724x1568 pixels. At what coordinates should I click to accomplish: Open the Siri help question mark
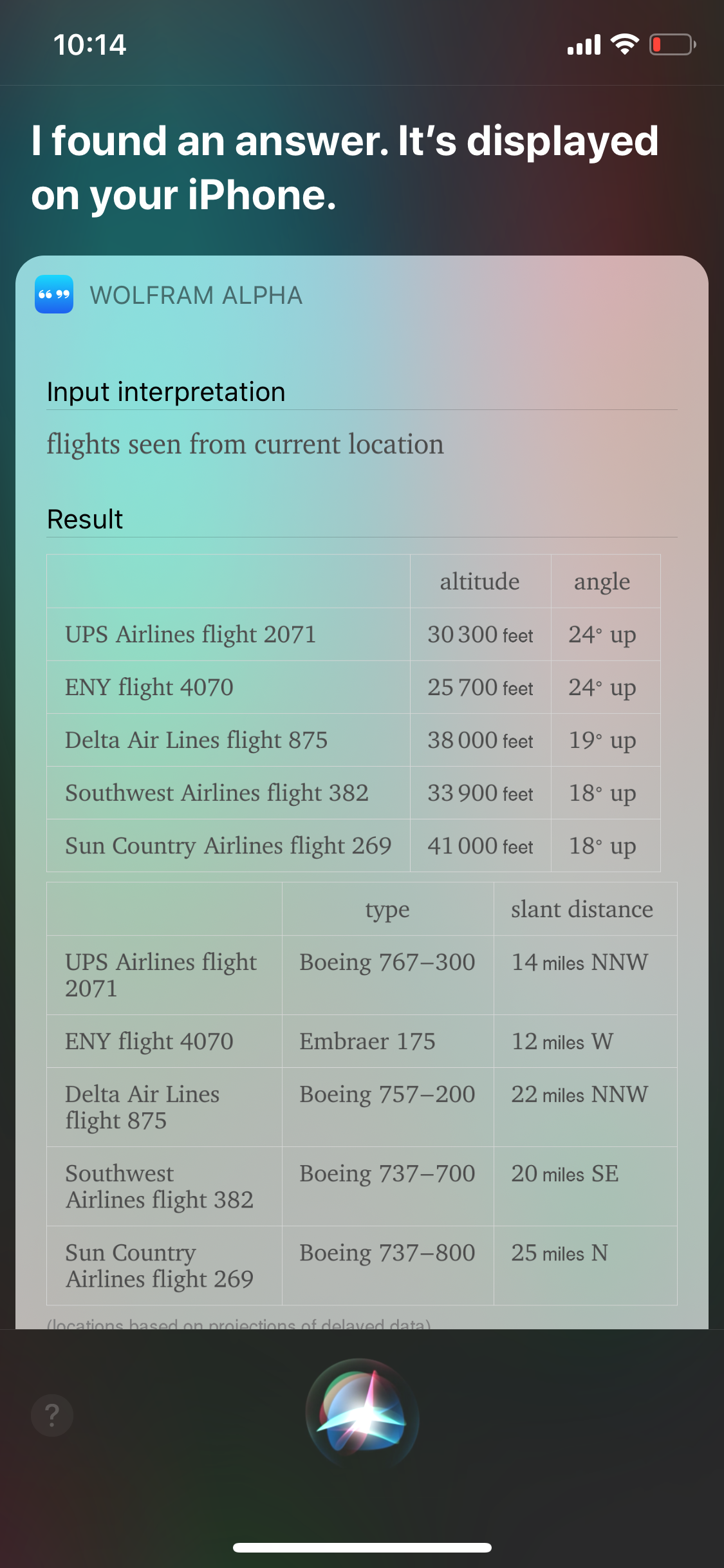pyautogui.click(x=52, y=1415)
